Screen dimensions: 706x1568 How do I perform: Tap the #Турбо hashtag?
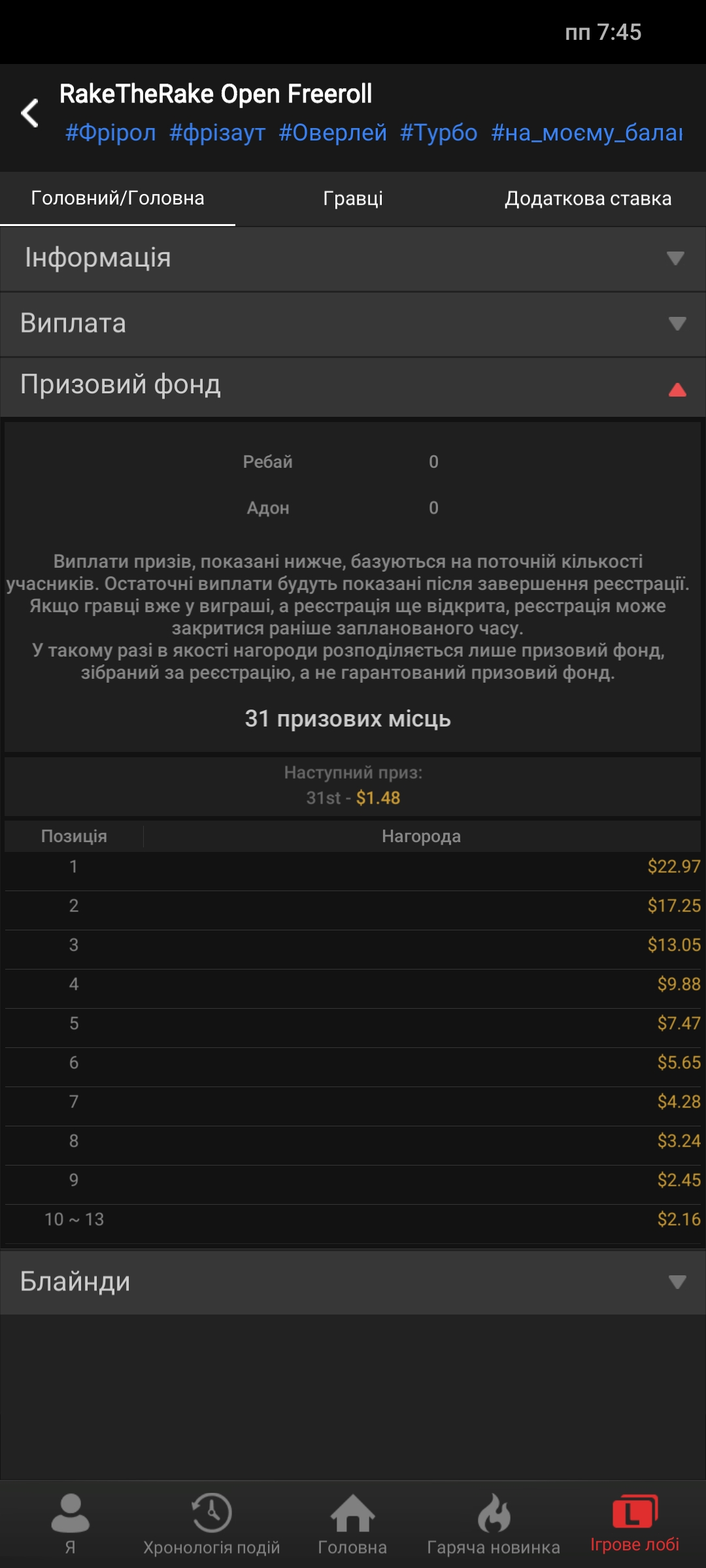point(439,133)
